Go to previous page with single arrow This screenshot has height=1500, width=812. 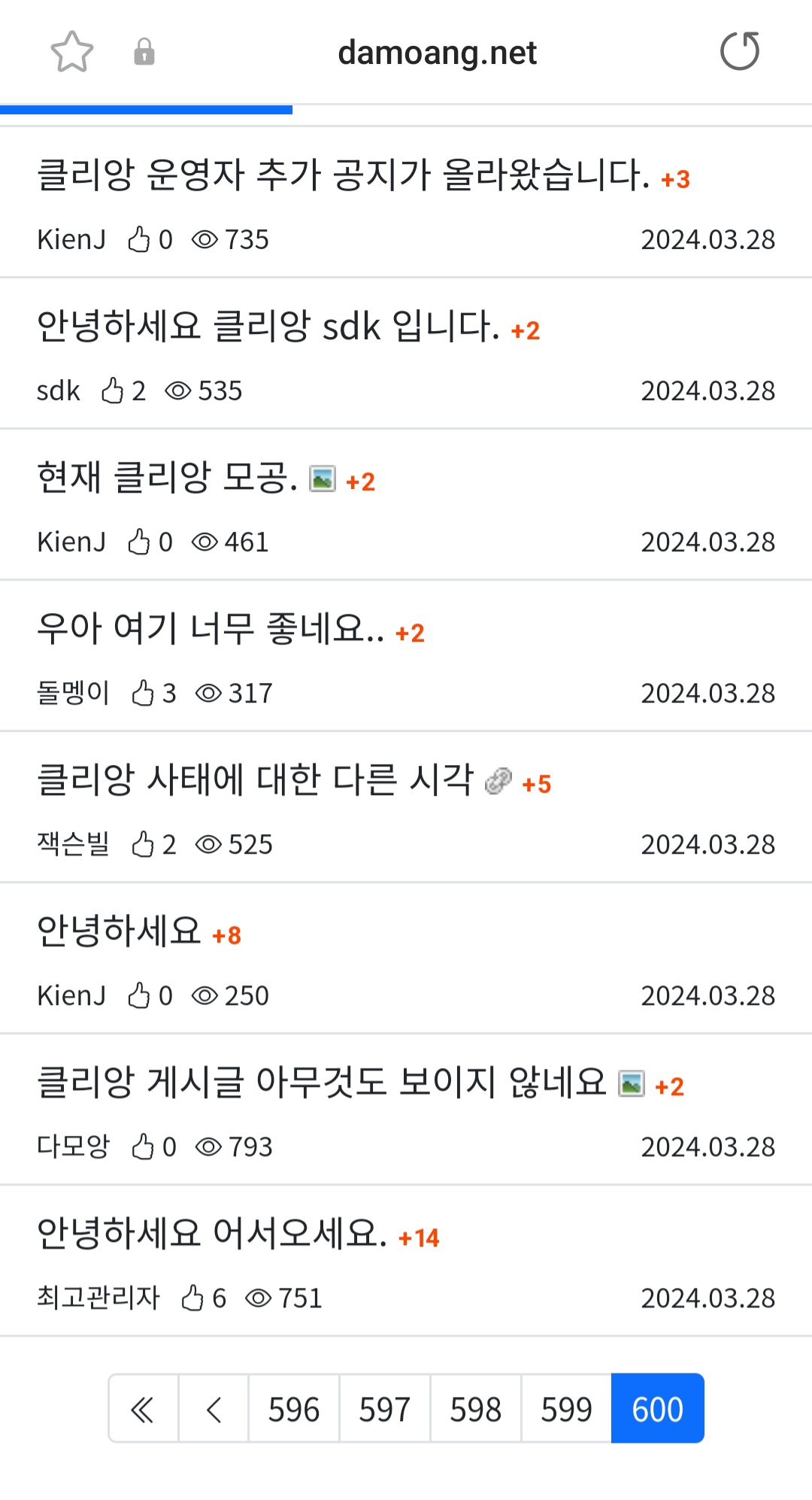[x=214, y=1408]
